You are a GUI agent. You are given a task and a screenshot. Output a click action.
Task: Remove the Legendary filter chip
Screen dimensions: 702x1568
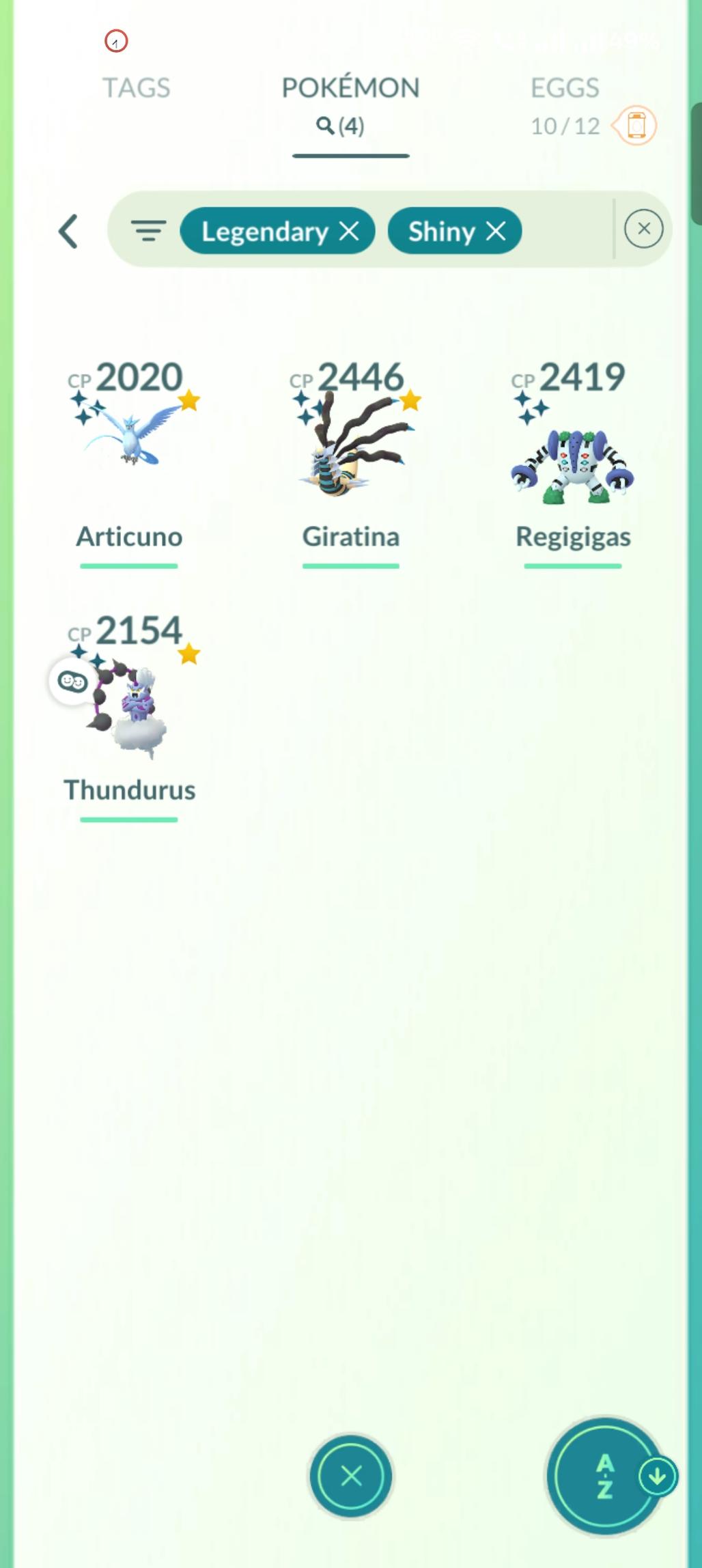(350, 232)
